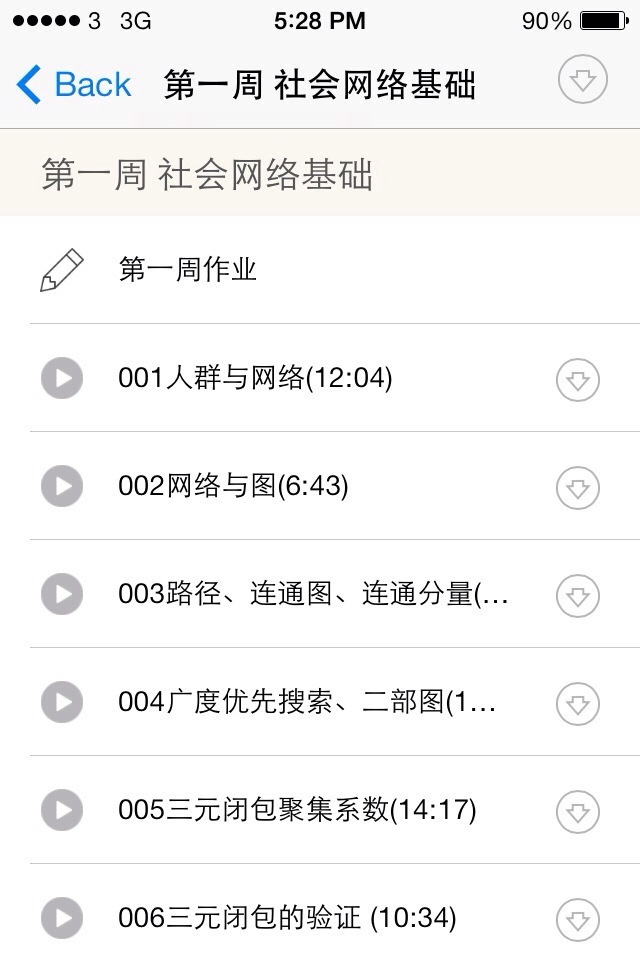This screenshot has width=640, height=960.
Task: Play lecture 005三元闭包聚集系数
Action: tap(62, 810)
